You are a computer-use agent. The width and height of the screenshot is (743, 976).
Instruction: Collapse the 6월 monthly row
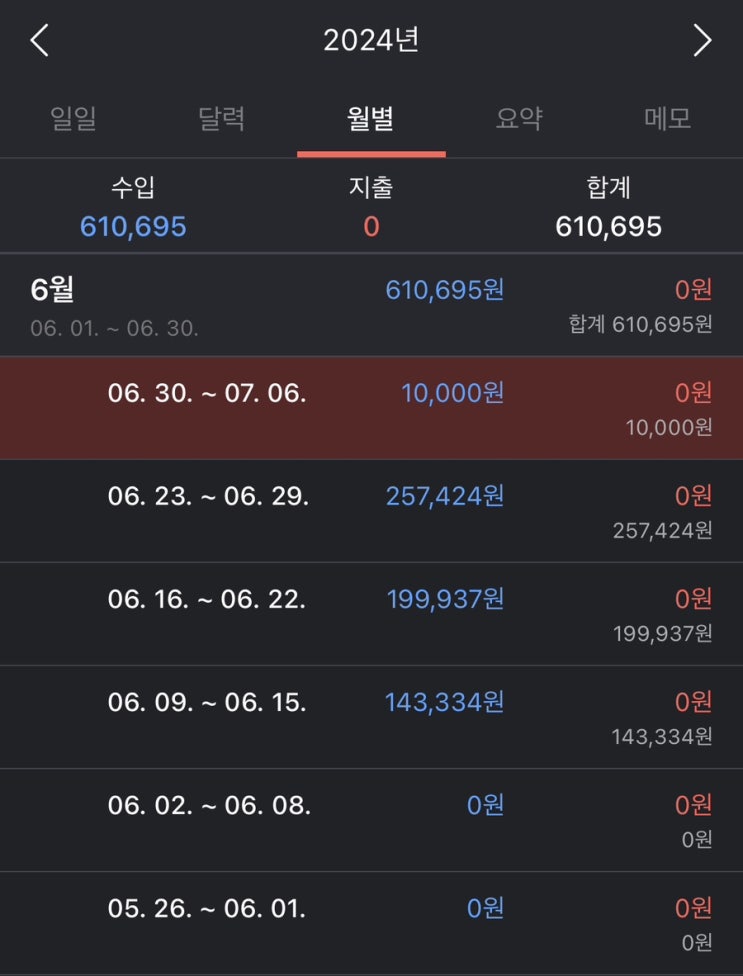coord(372,305)
